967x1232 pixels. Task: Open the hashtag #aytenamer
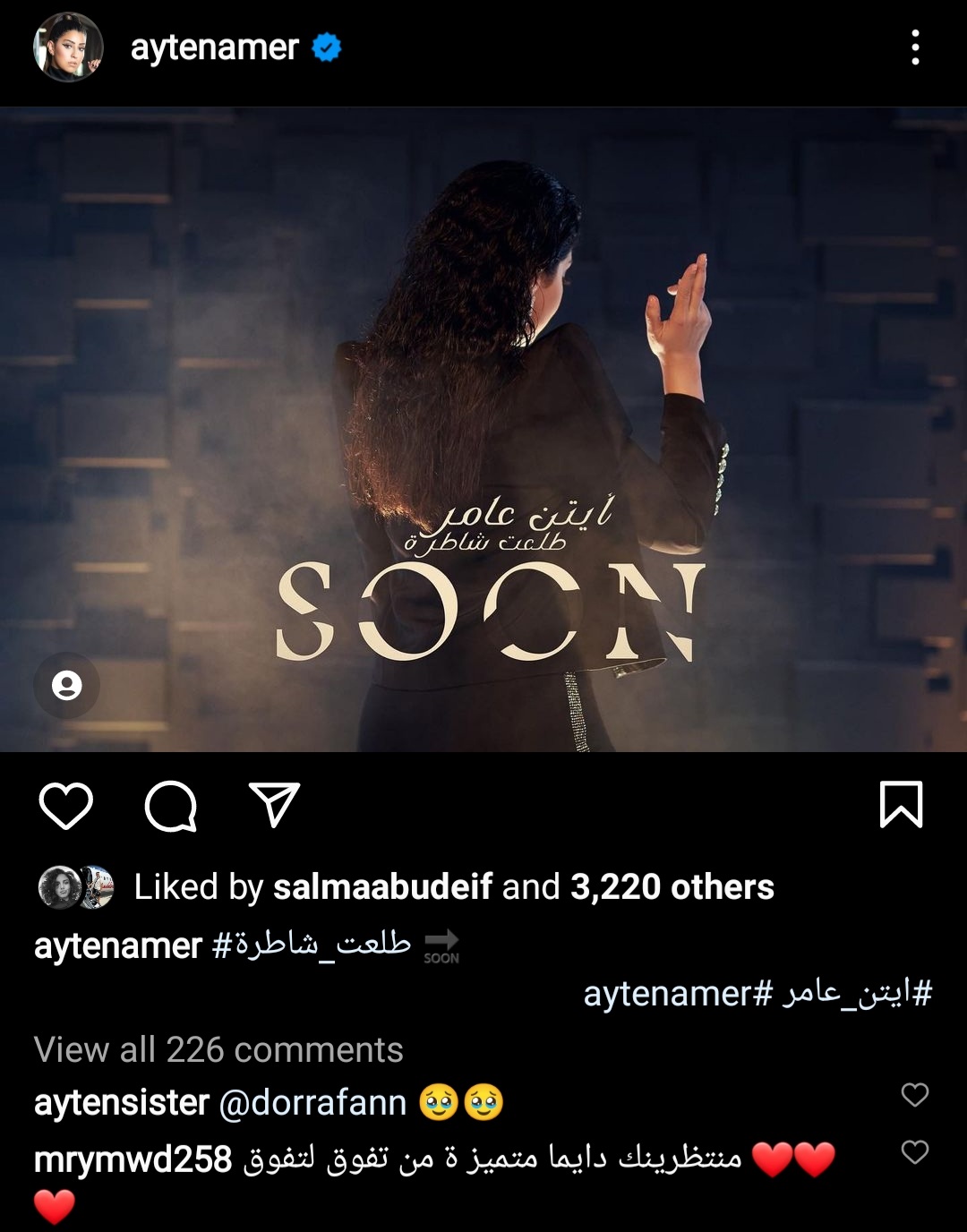(x=678, y=993)
